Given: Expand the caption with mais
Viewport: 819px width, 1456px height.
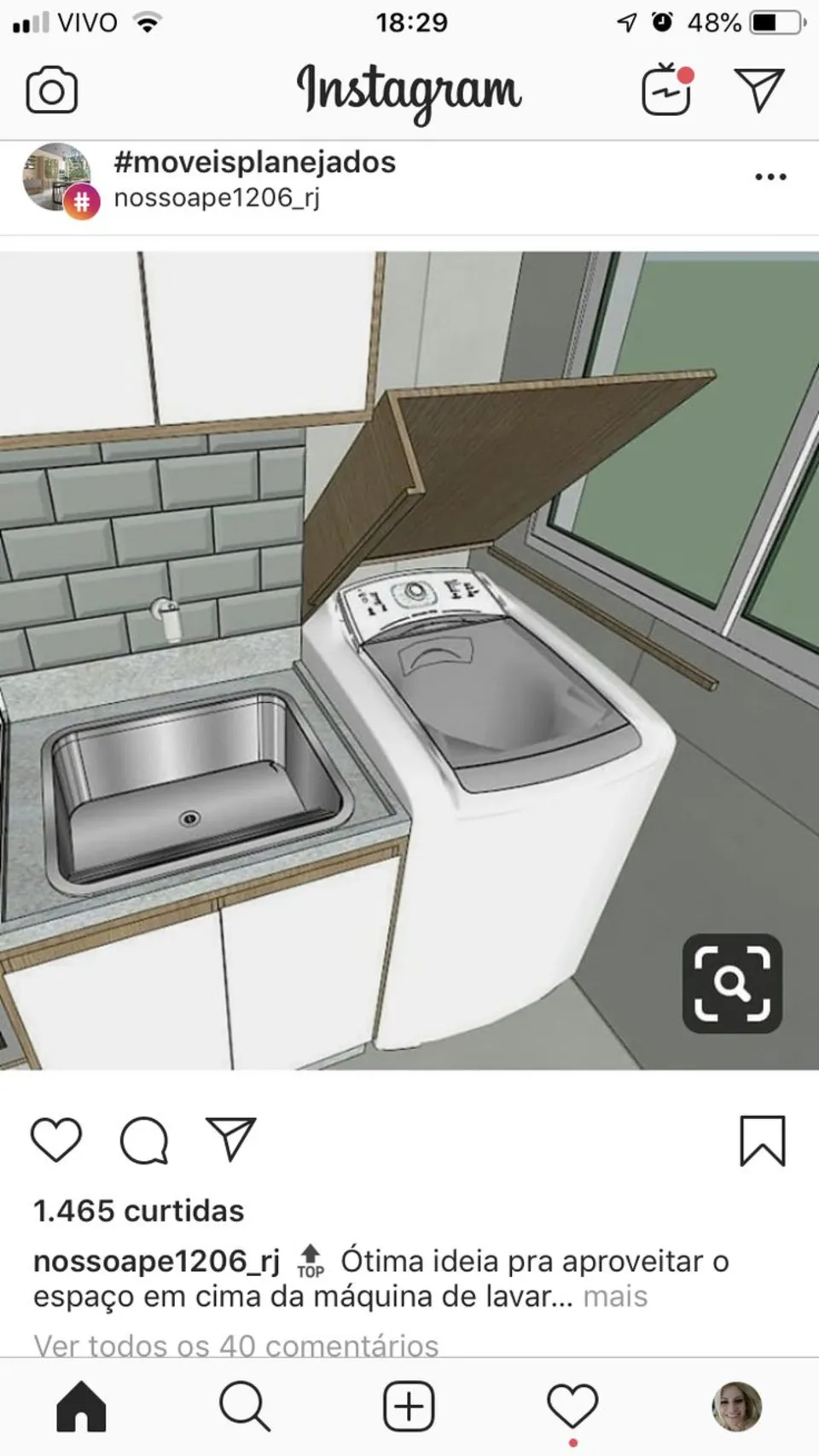Looking at the screenshot, I should click(x=615, y=1296).
